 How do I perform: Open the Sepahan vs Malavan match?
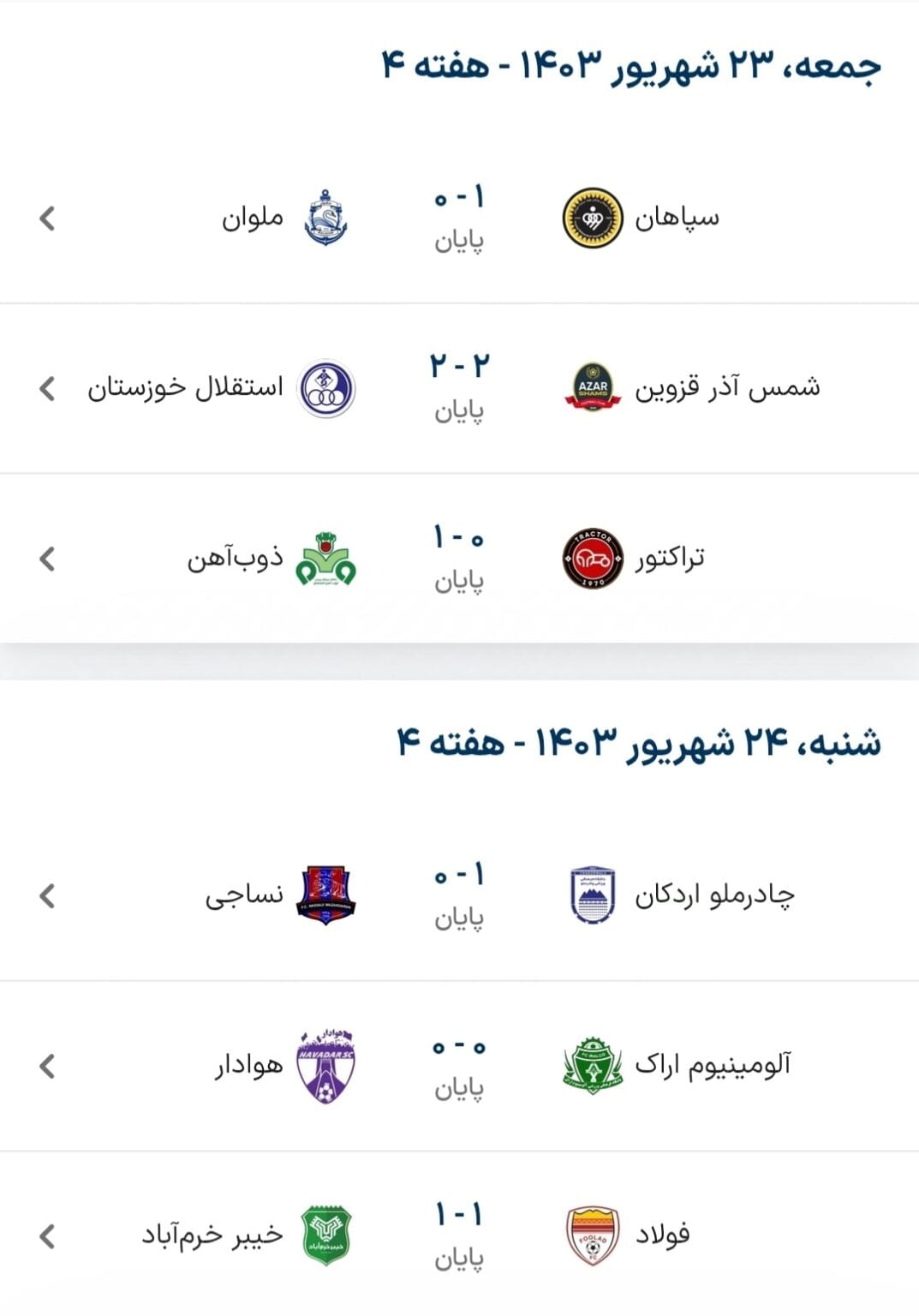[x=459, y=218]
